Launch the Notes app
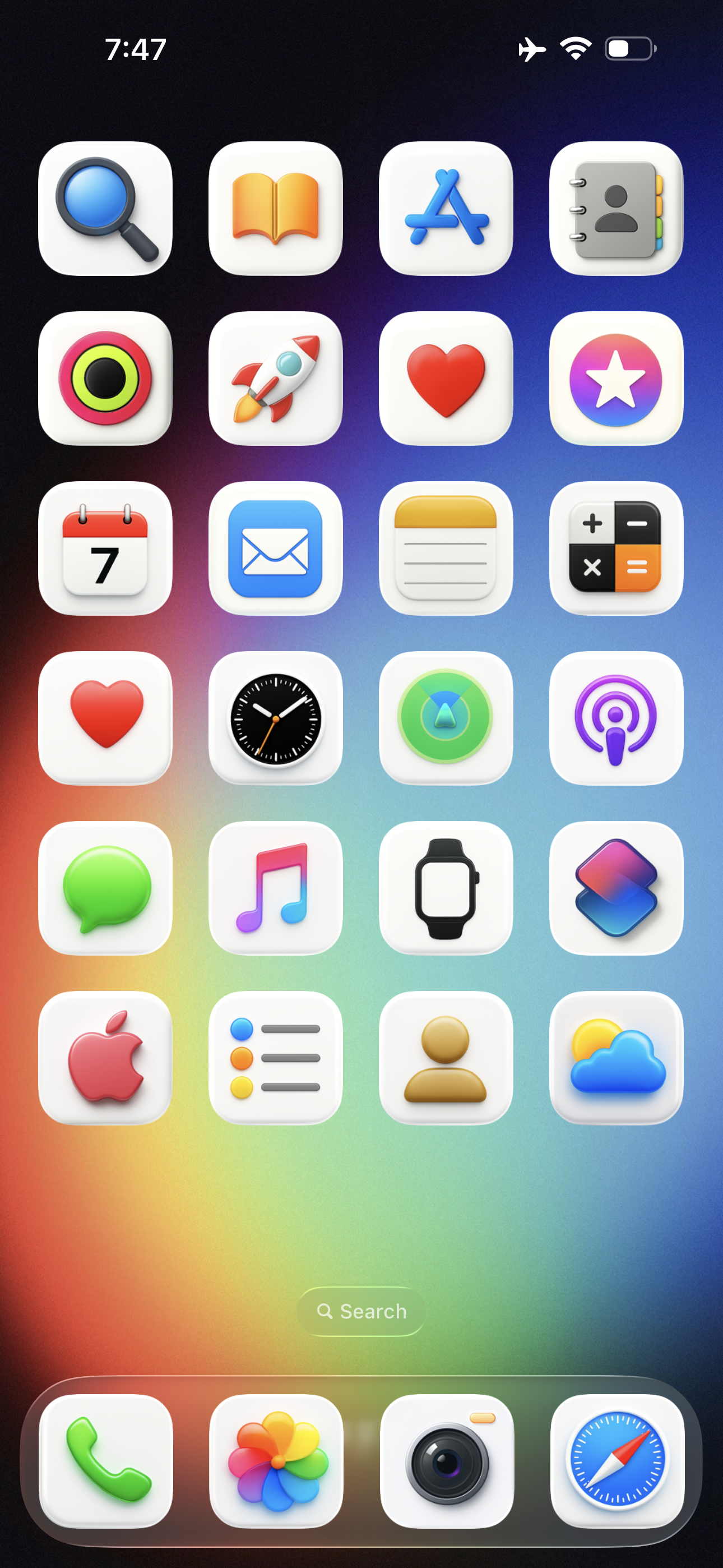The image size is (723, 1568). [x=446, y=548]
